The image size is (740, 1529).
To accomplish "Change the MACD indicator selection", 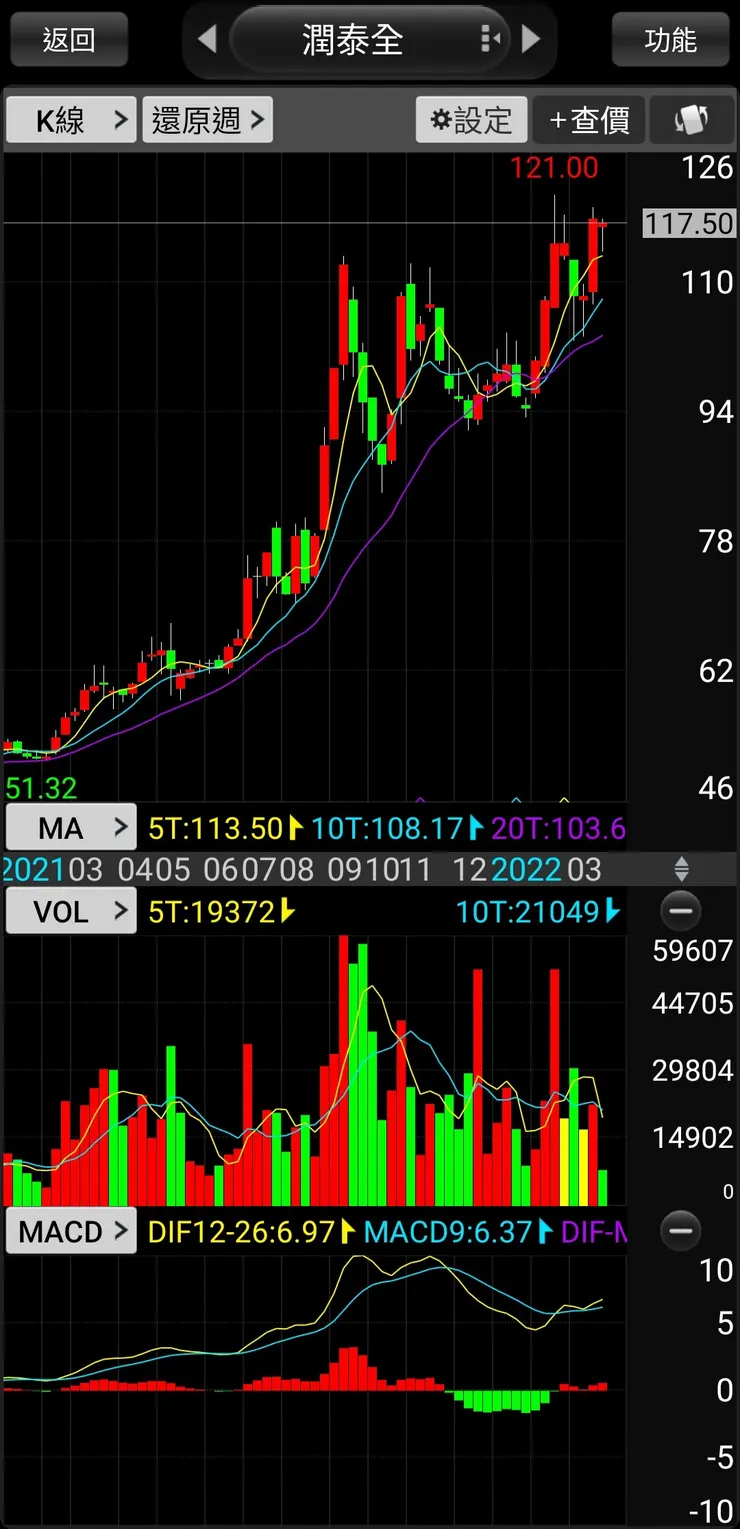I will coord(71,1231).
